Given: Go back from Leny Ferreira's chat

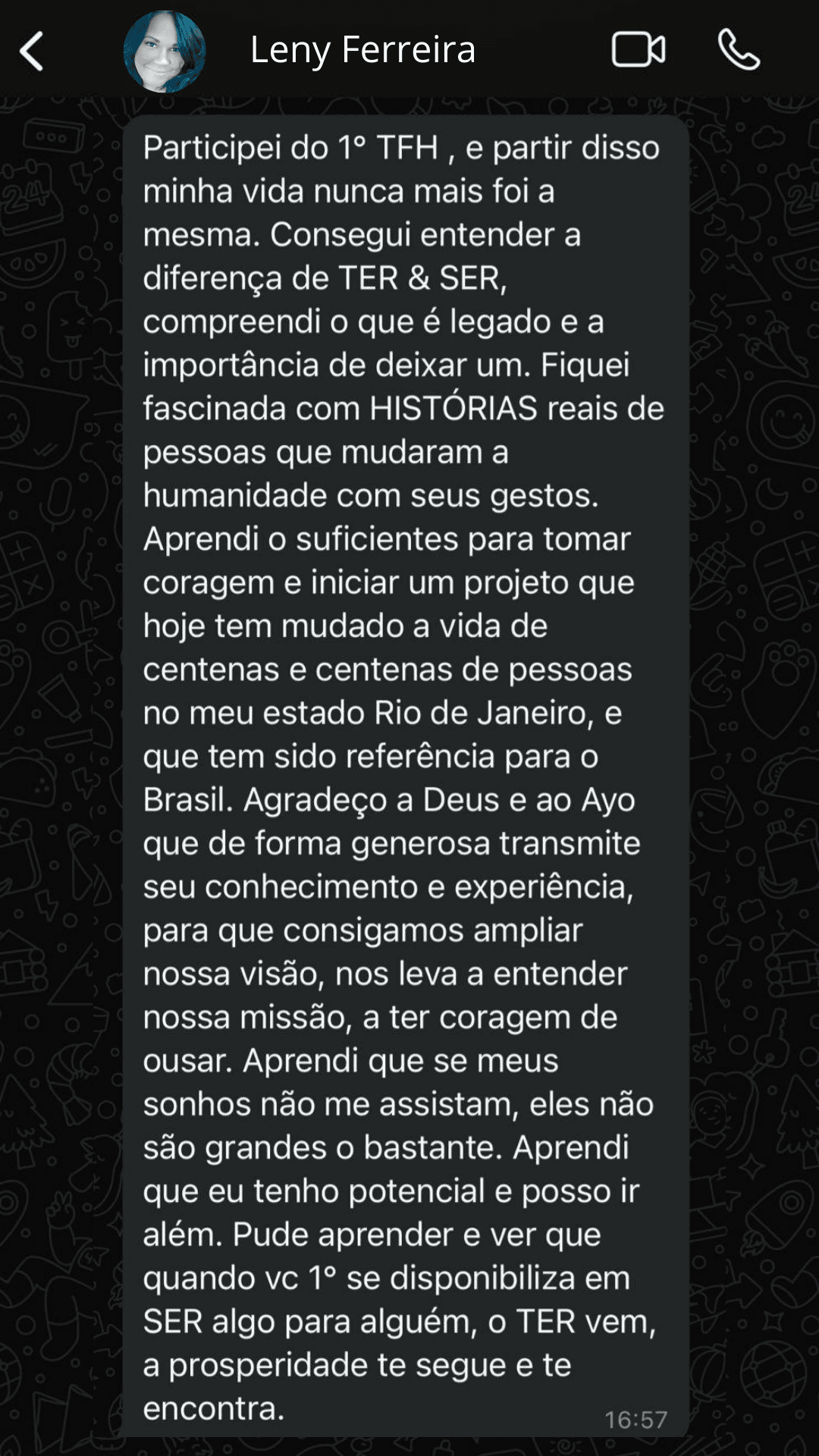Looking at the screenshot, I should (32, 51).
